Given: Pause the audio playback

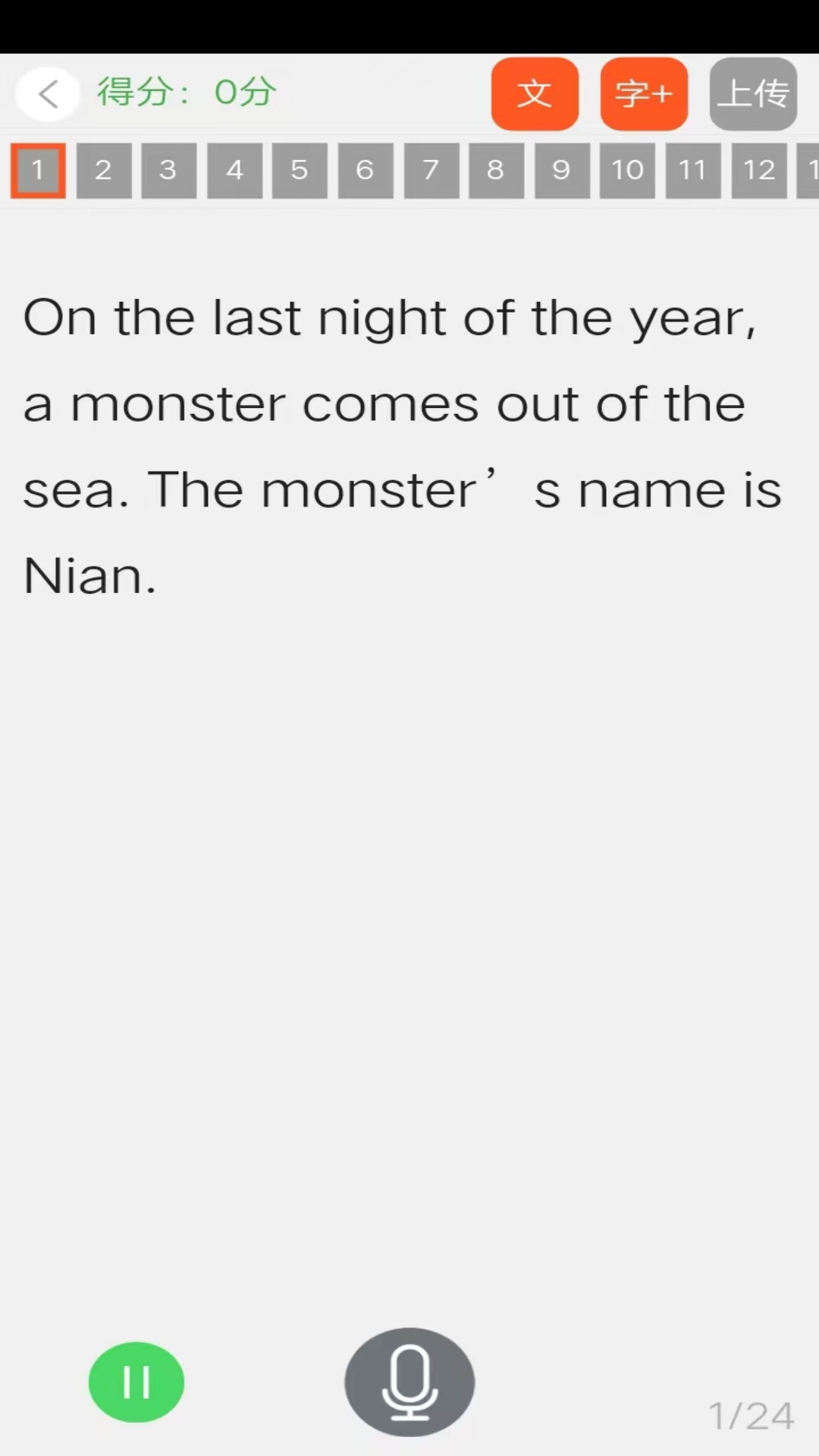Looking at the screenshot, I should point(136,1382).
